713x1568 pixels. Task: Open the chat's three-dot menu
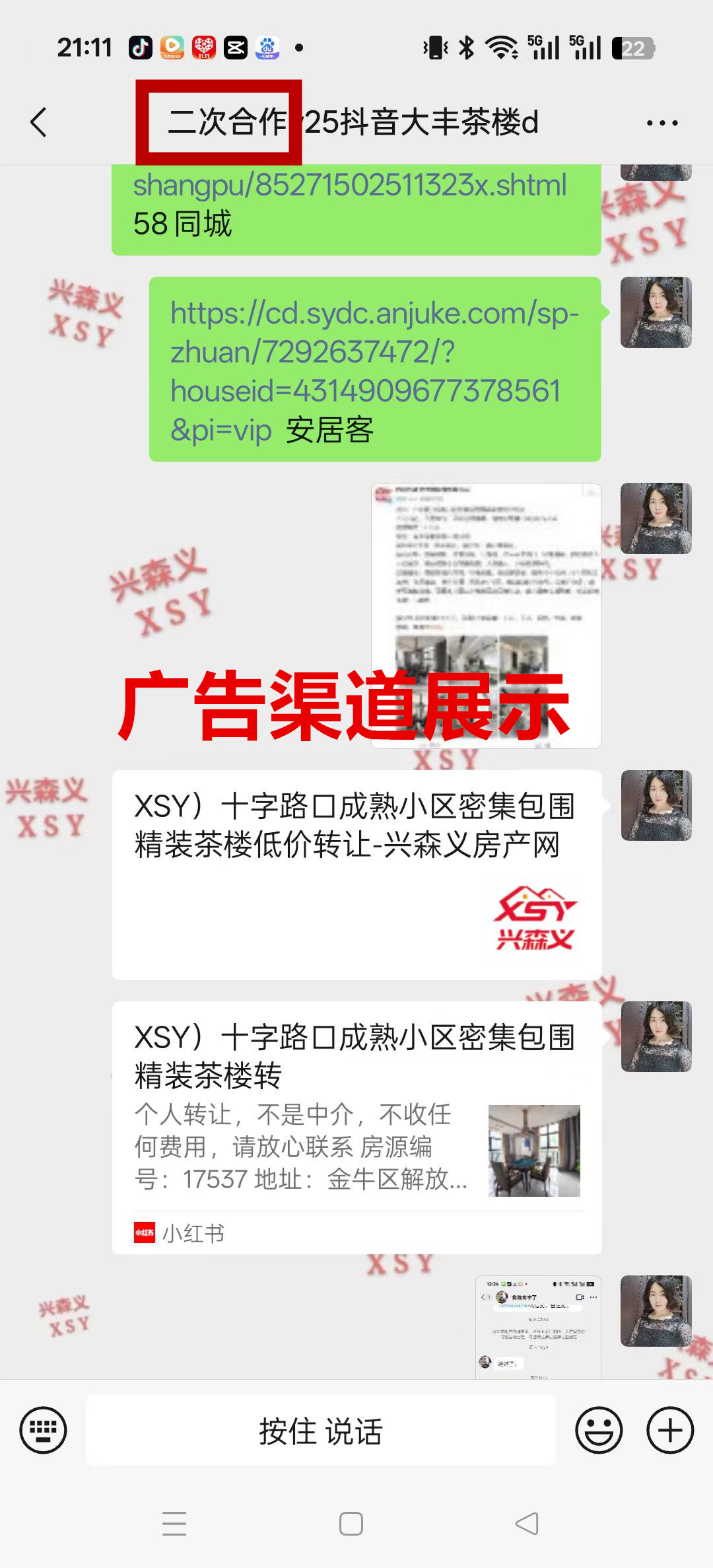point(662,123)
